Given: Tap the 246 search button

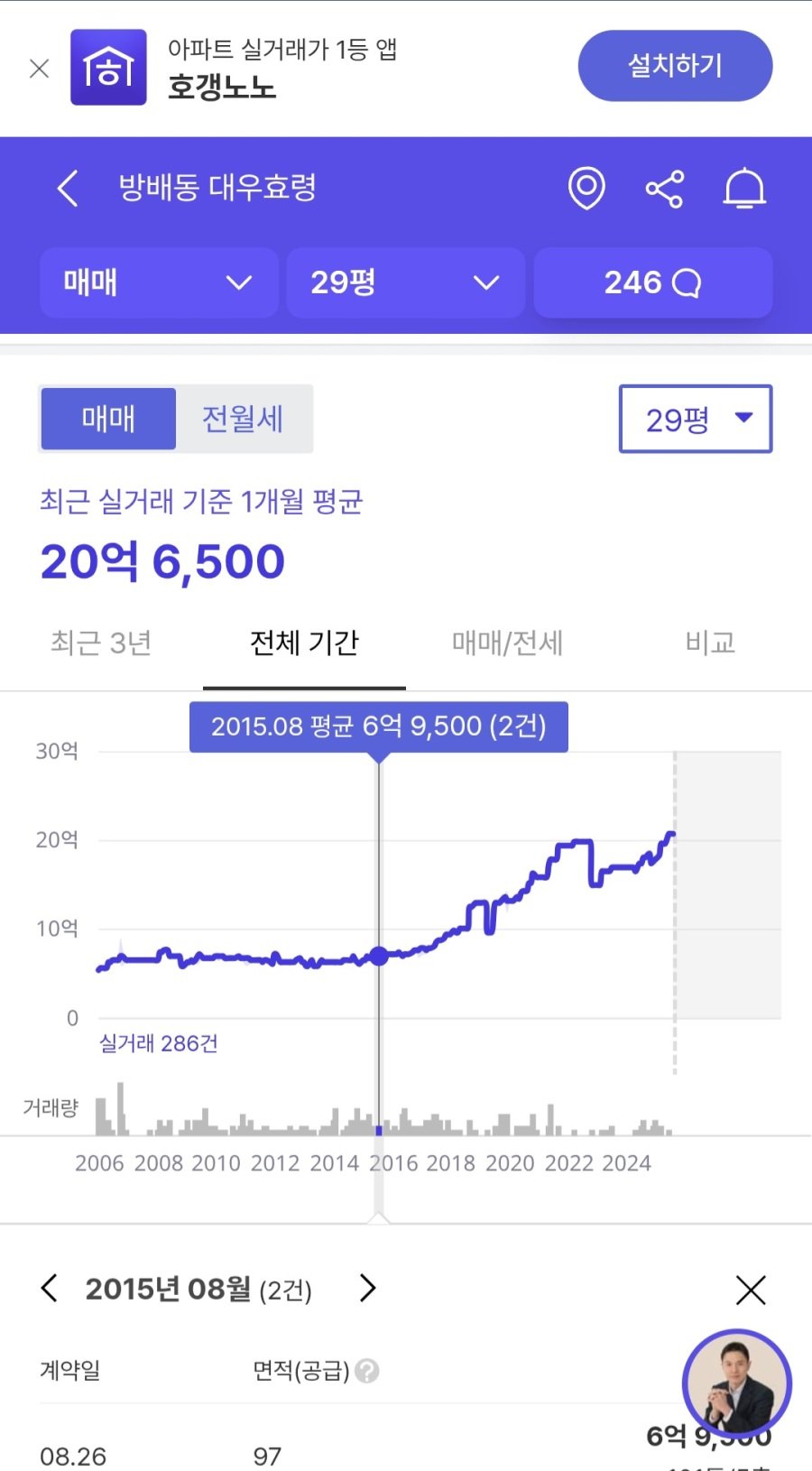Looking at the screenshot, I should 653,282.
